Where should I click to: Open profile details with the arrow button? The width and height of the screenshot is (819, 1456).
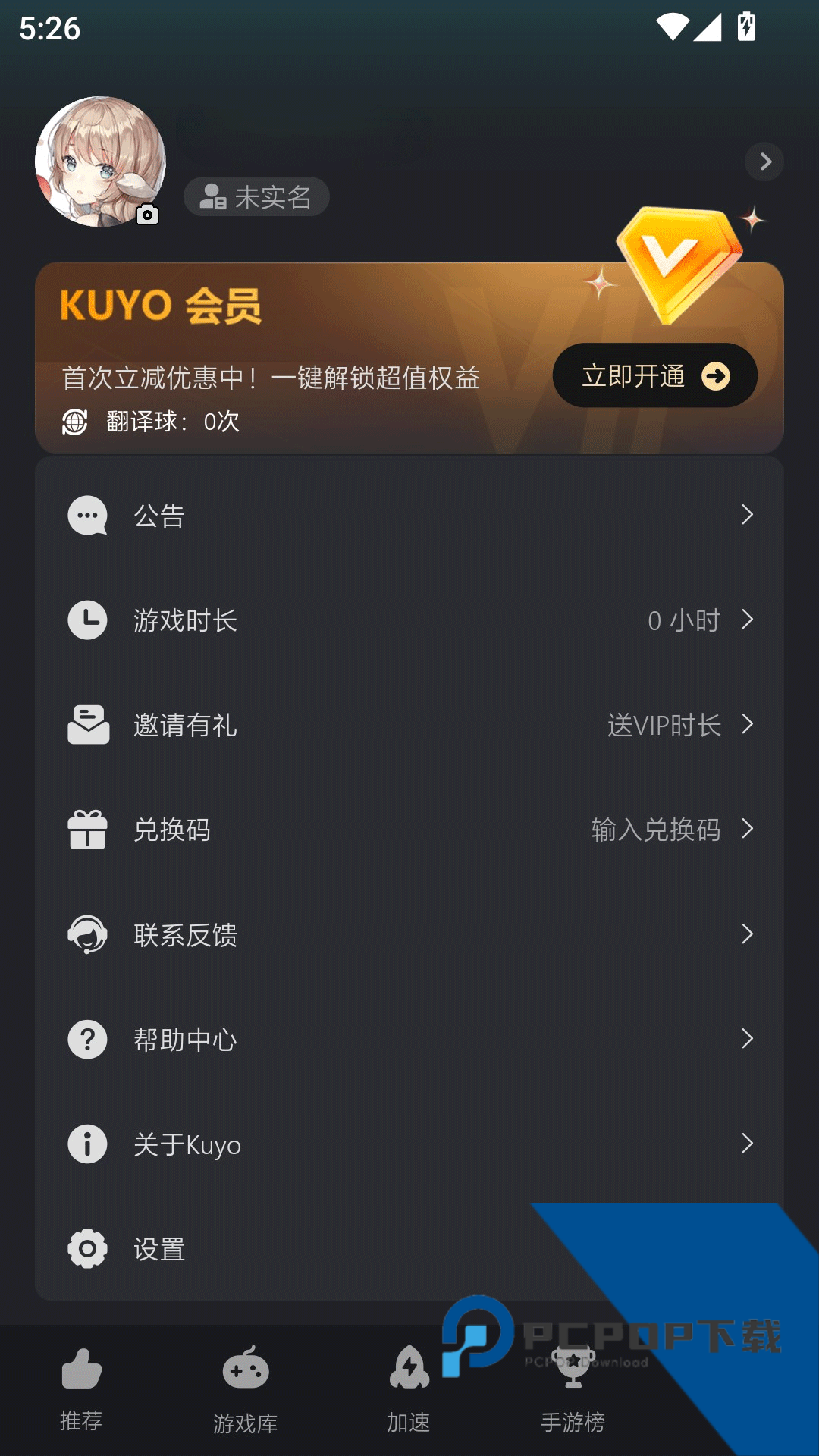tap(764, 162)
